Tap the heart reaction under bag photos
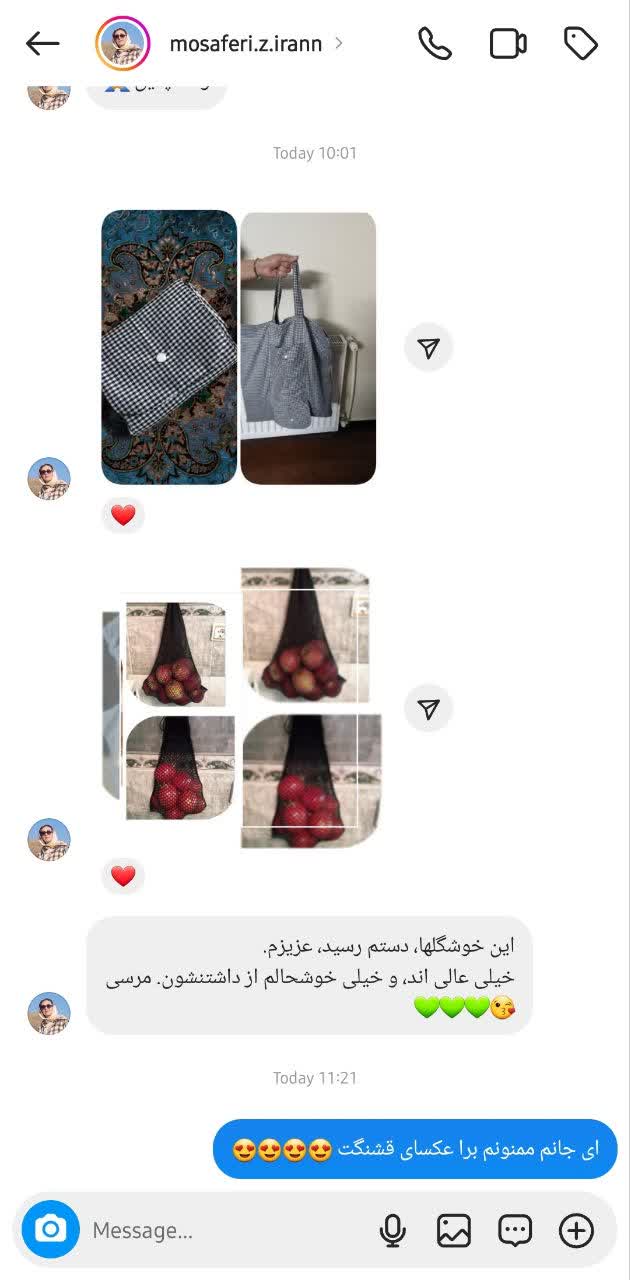Viewport: 630px width, 1280px height. click(x=123, y=516)
